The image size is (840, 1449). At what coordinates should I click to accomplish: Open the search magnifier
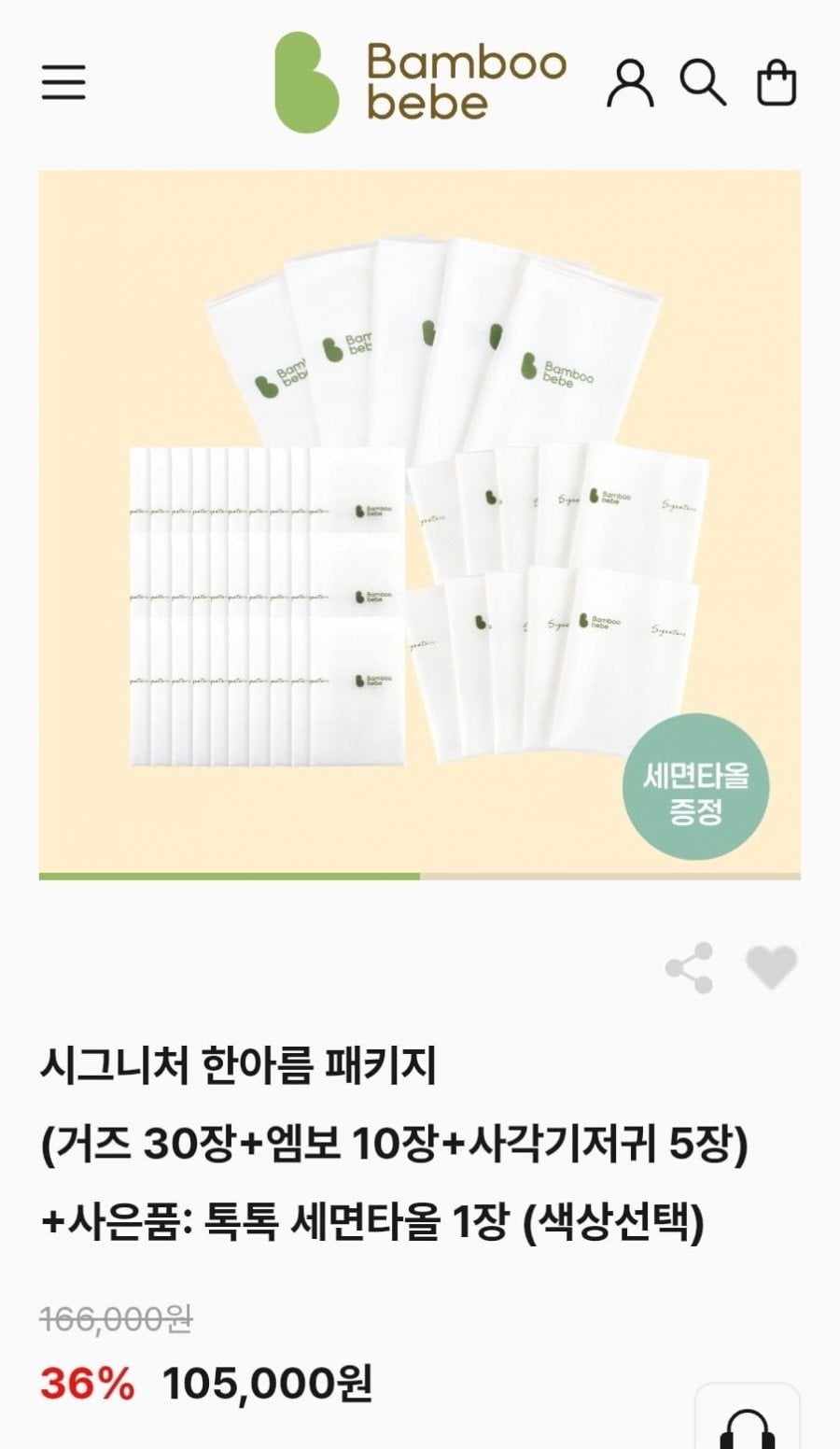[703, 83]
